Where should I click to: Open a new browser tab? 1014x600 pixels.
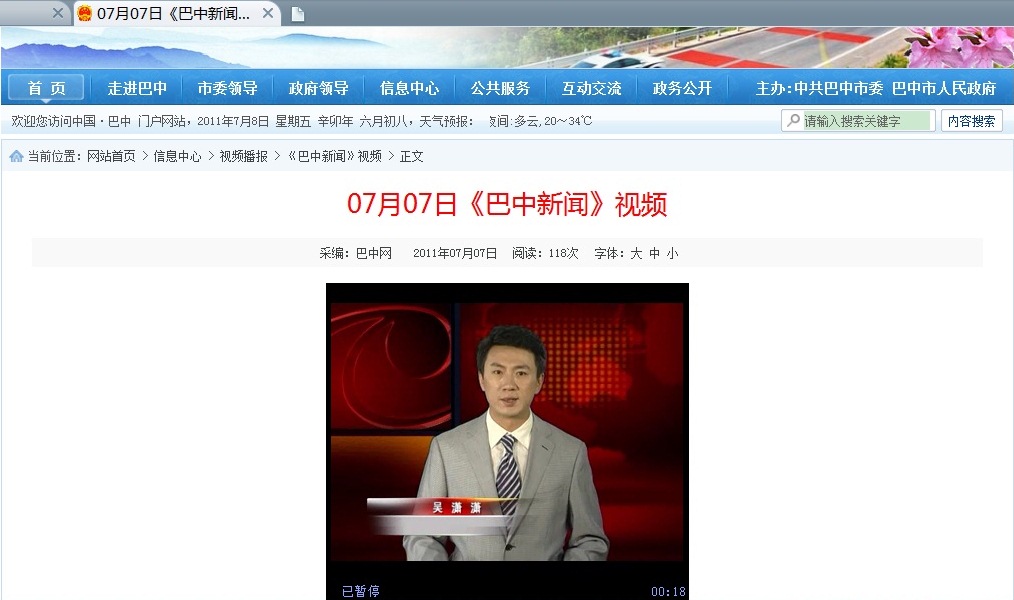coord(298,14)
